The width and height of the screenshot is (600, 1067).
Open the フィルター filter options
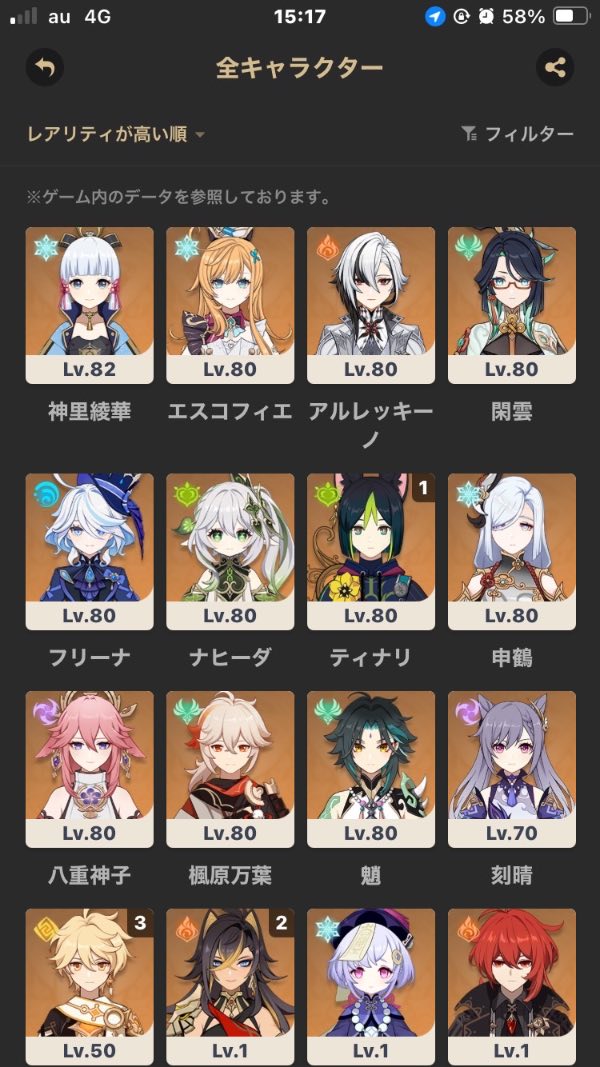pos(517,134)
